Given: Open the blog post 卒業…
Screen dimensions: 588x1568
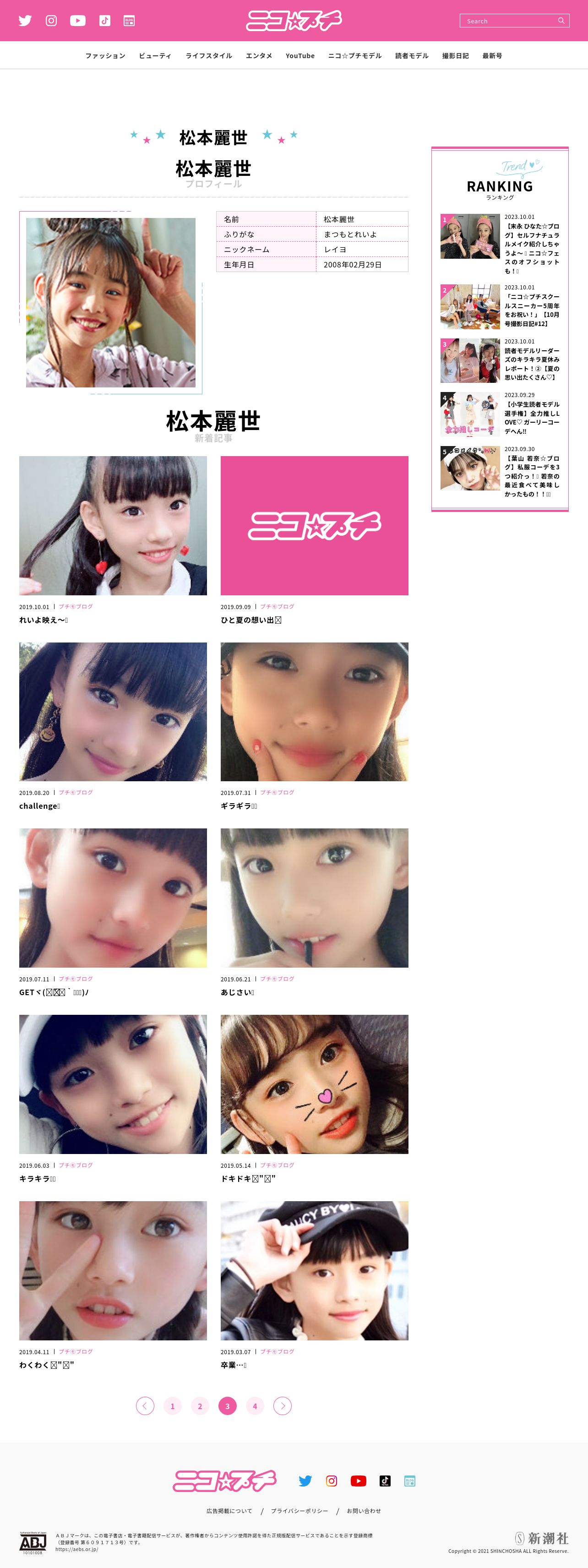Looking at the screenshot, I should pos(234,1365).
